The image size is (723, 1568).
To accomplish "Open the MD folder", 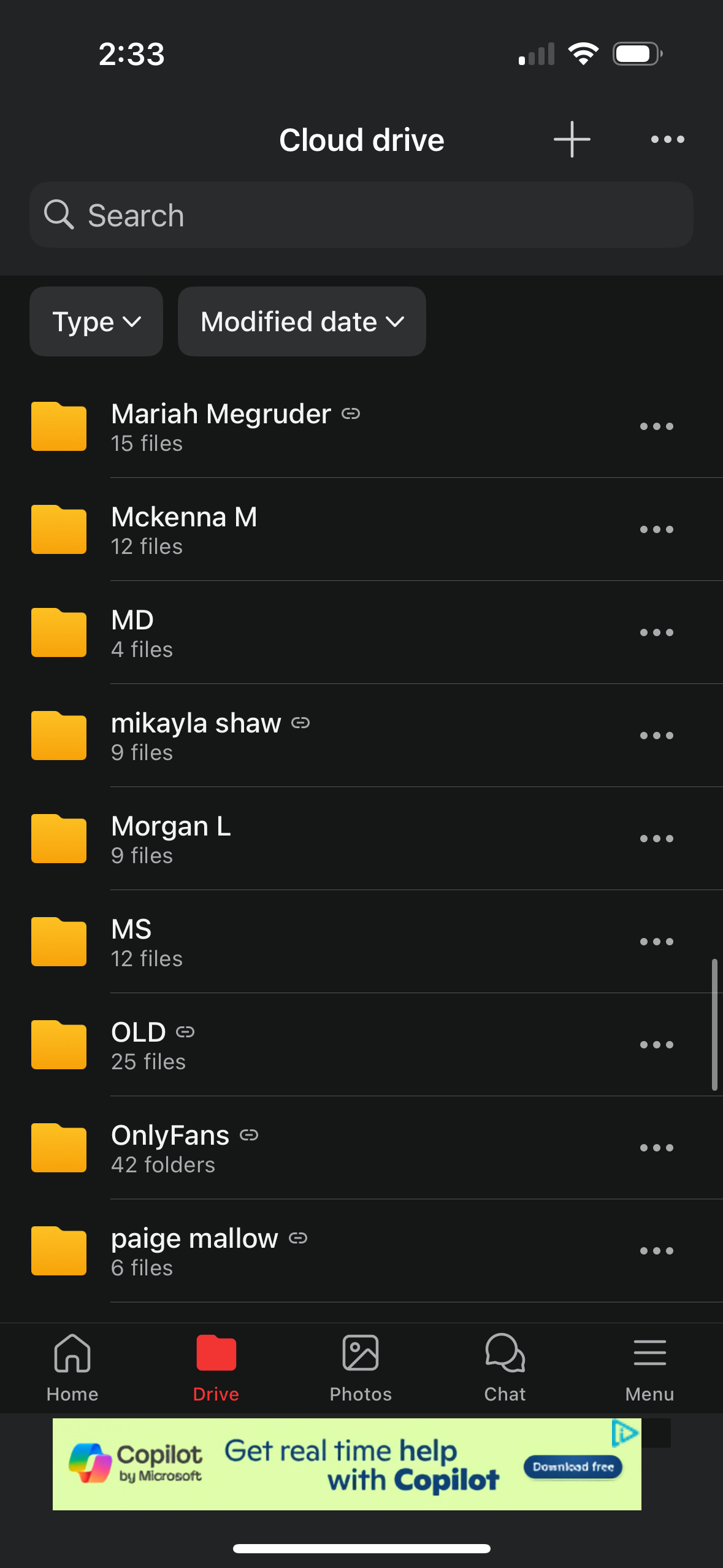I will [x=132, y=632].
